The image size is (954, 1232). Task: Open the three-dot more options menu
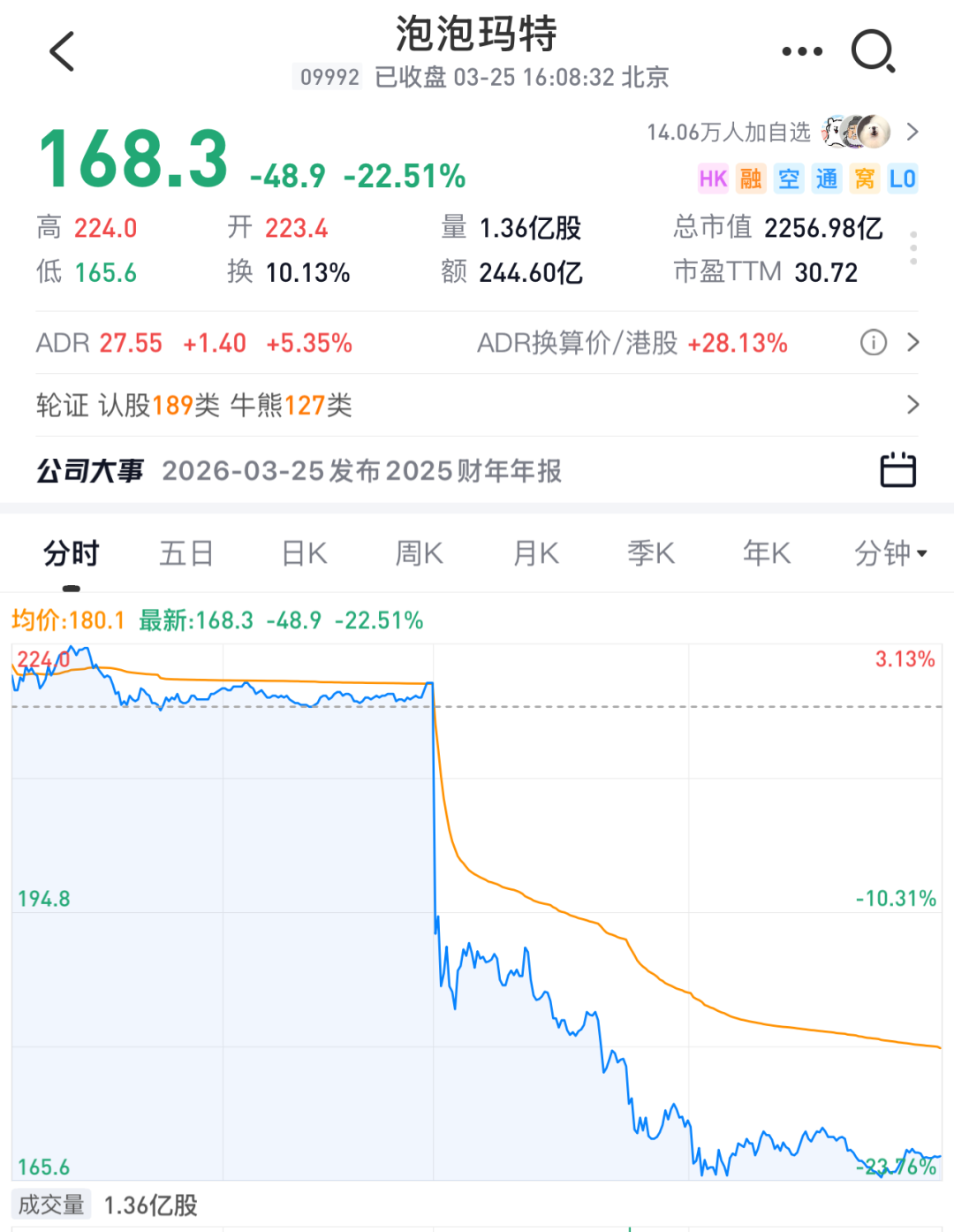pos(802,51)
